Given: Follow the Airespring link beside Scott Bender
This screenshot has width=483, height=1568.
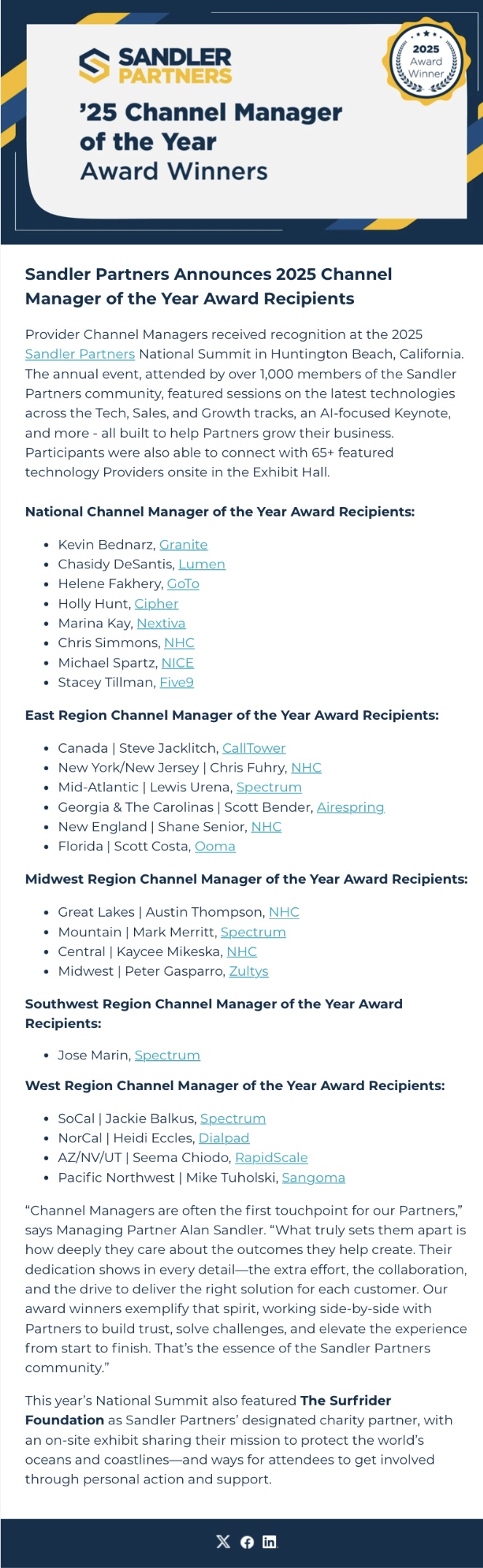Looking at the screenshot, I should [350, 807].
